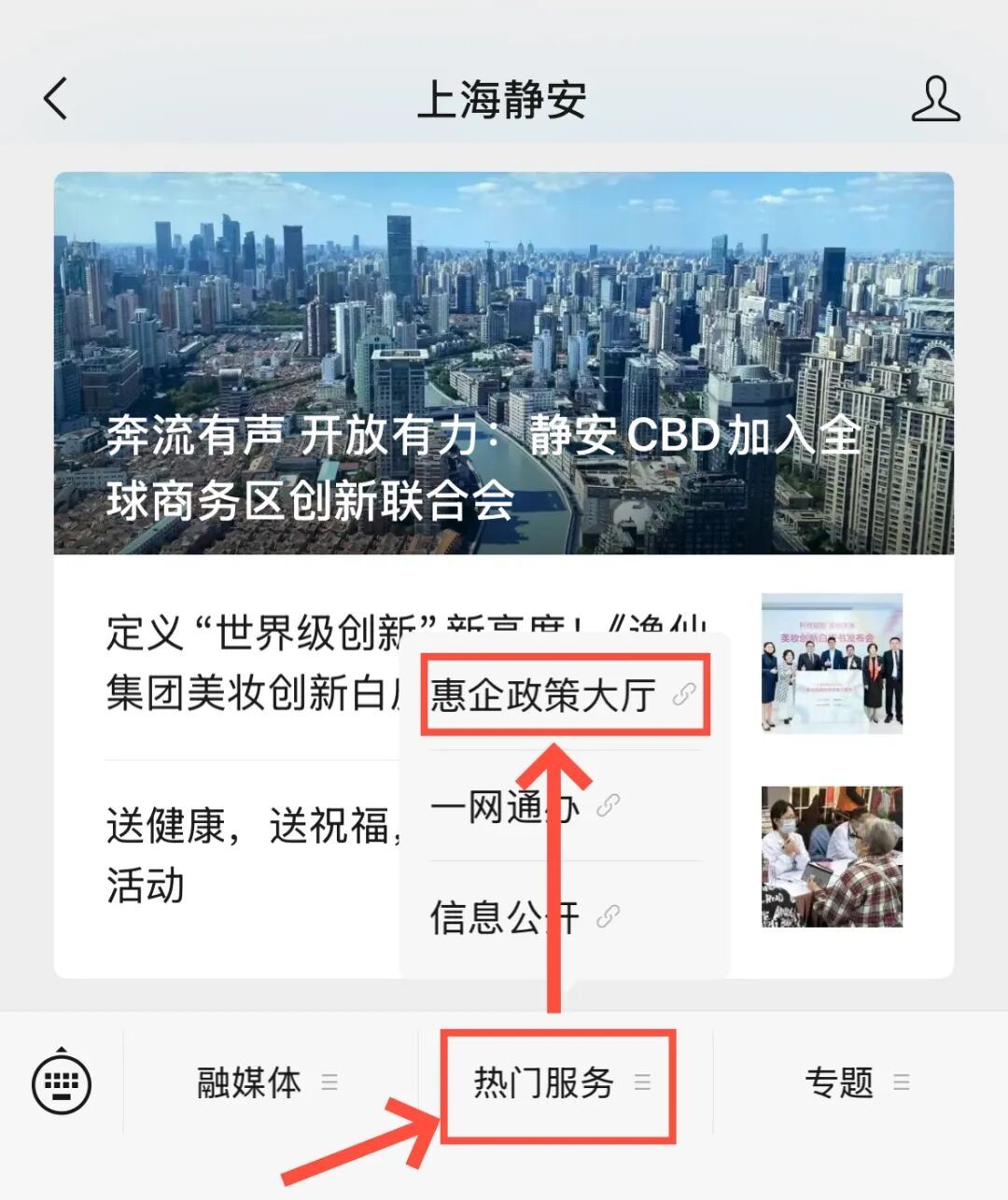Screen dimensions: 1008x1200
Task: Choose 一网通办 in the popup menu
Action: 525,806
